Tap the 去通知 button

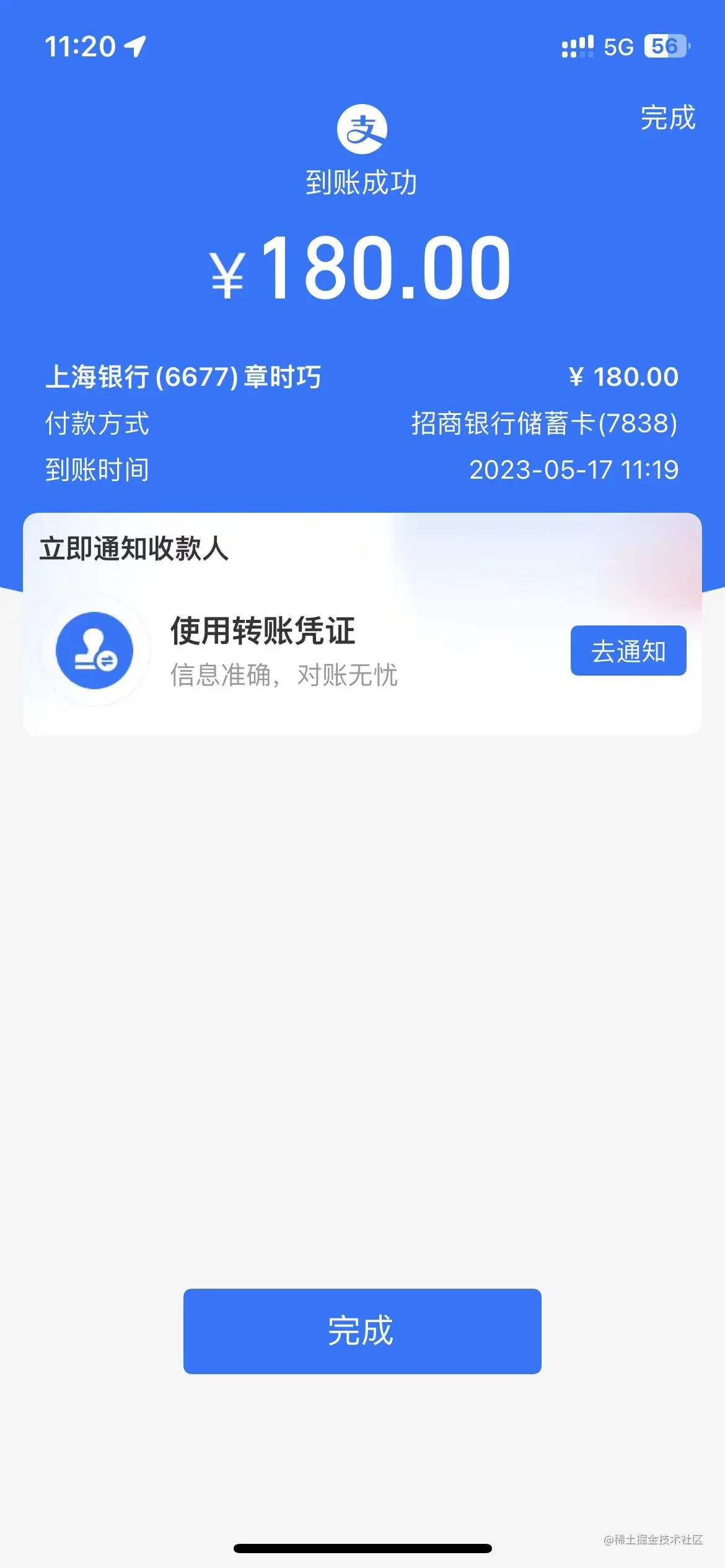[628, 651]
